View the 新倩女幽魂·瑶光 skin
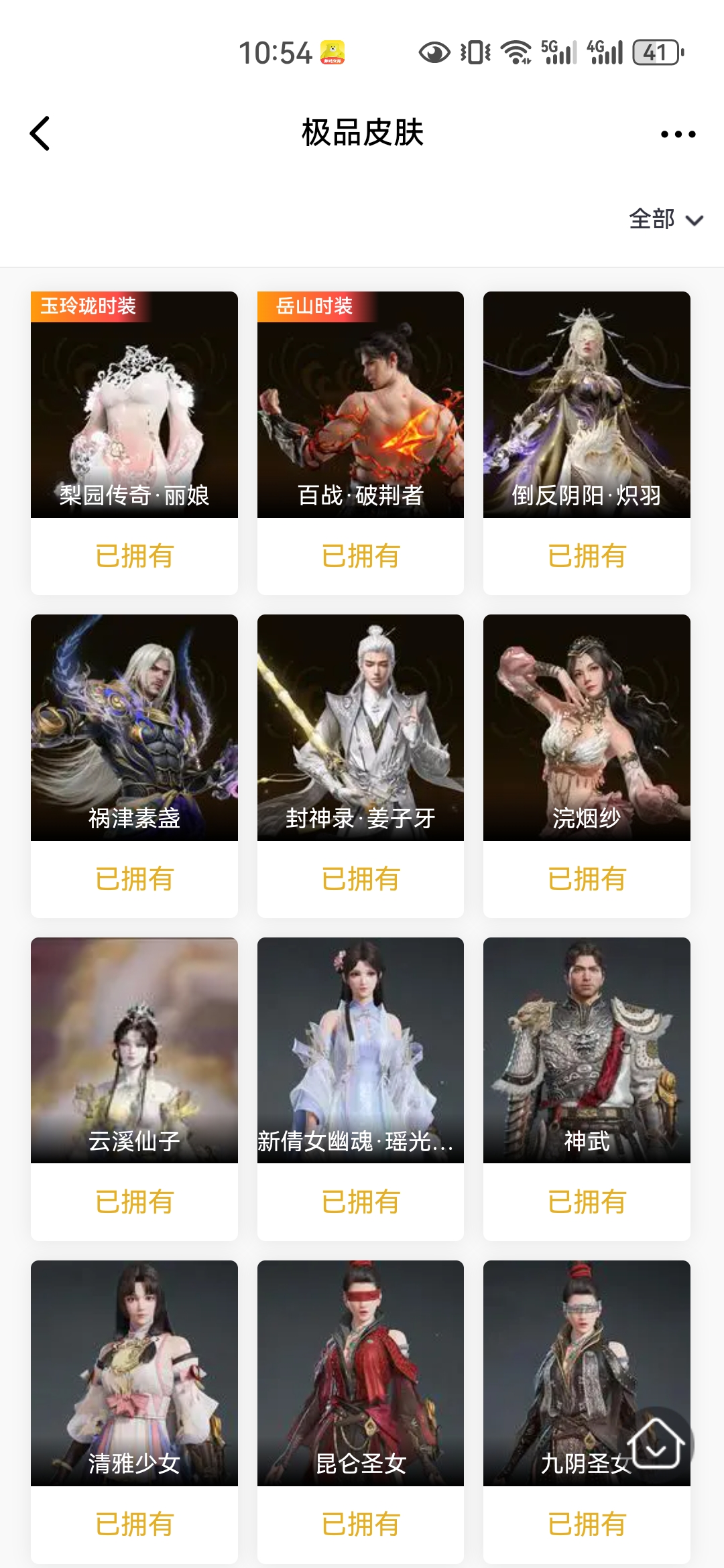 [x=361, y=1050]
